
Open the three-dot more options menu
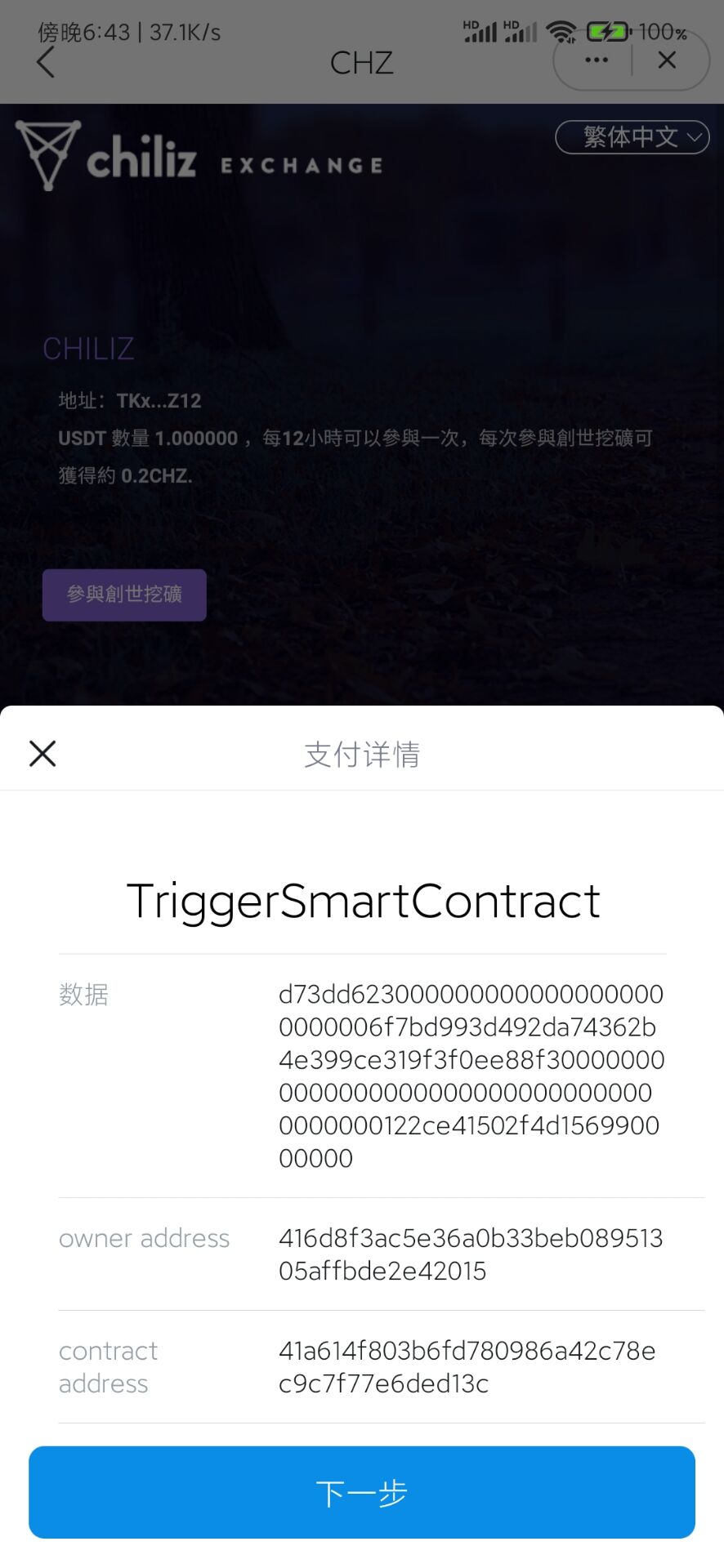[597, 60]
